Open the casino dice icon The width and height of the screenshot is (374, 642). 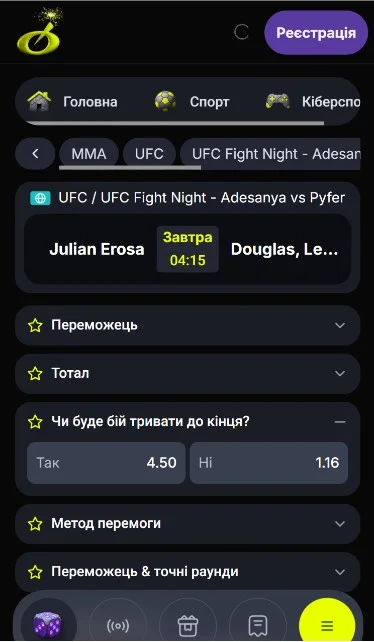pos(49,625)
